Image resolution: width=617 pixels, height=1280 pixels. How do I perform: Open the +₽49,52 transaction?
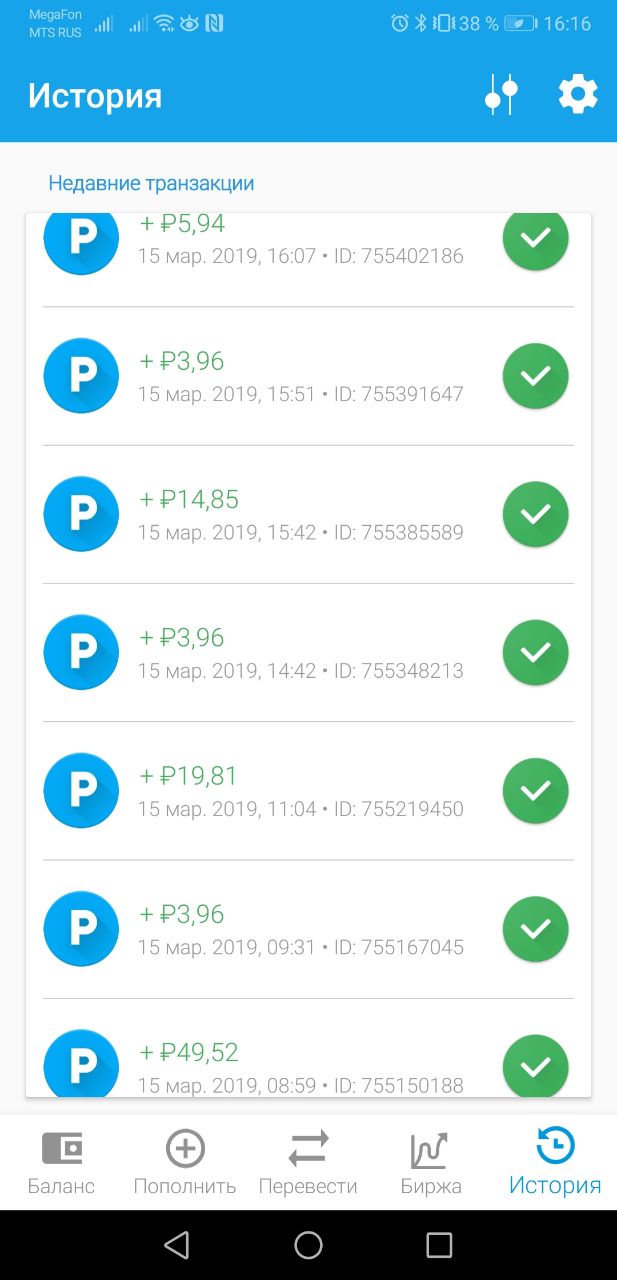point(308,1048)
